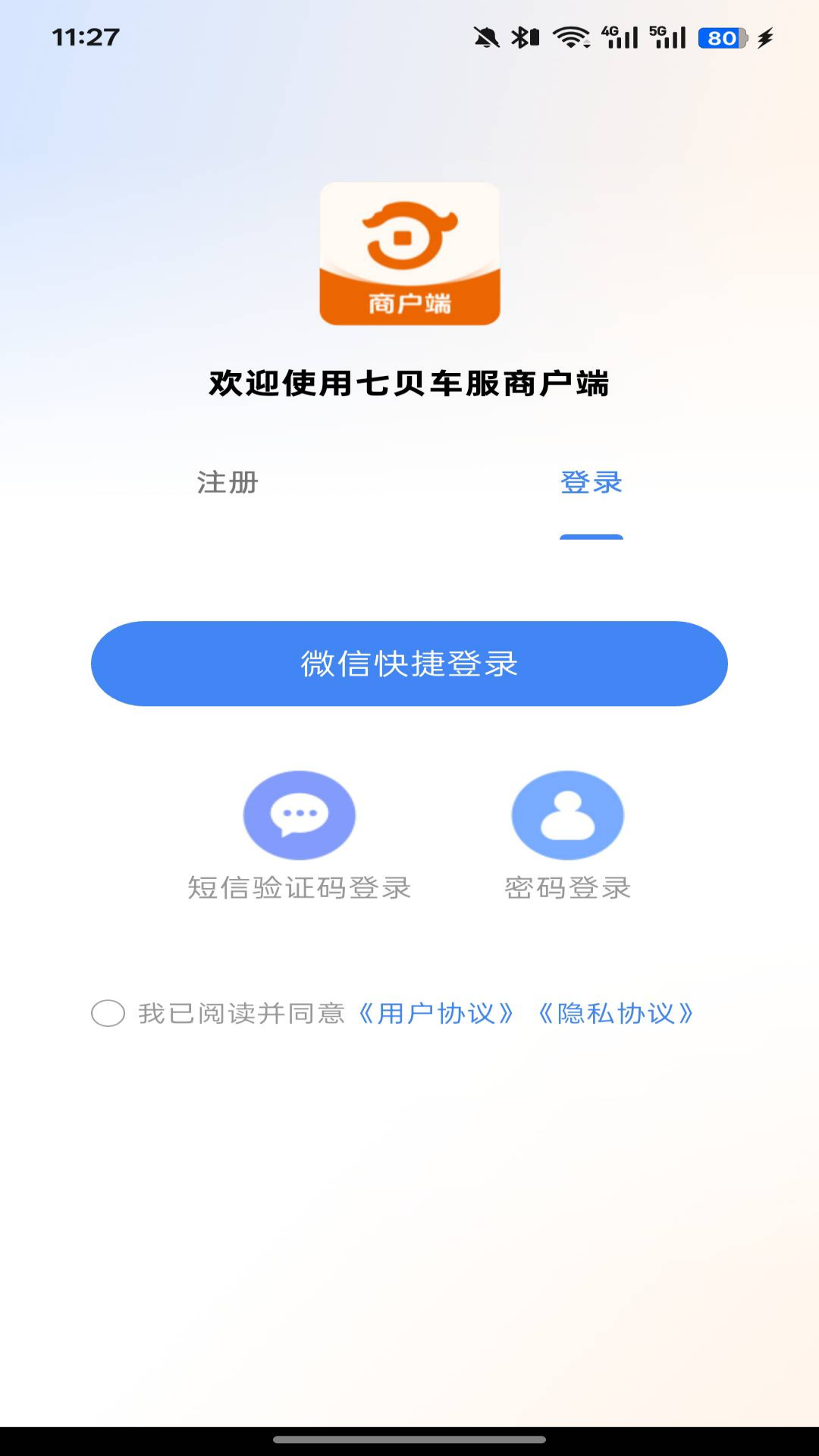The height and width of the screenshot is (1456, 819).
Task: Tap 短信验证码登录 label text
Action: 300,890
